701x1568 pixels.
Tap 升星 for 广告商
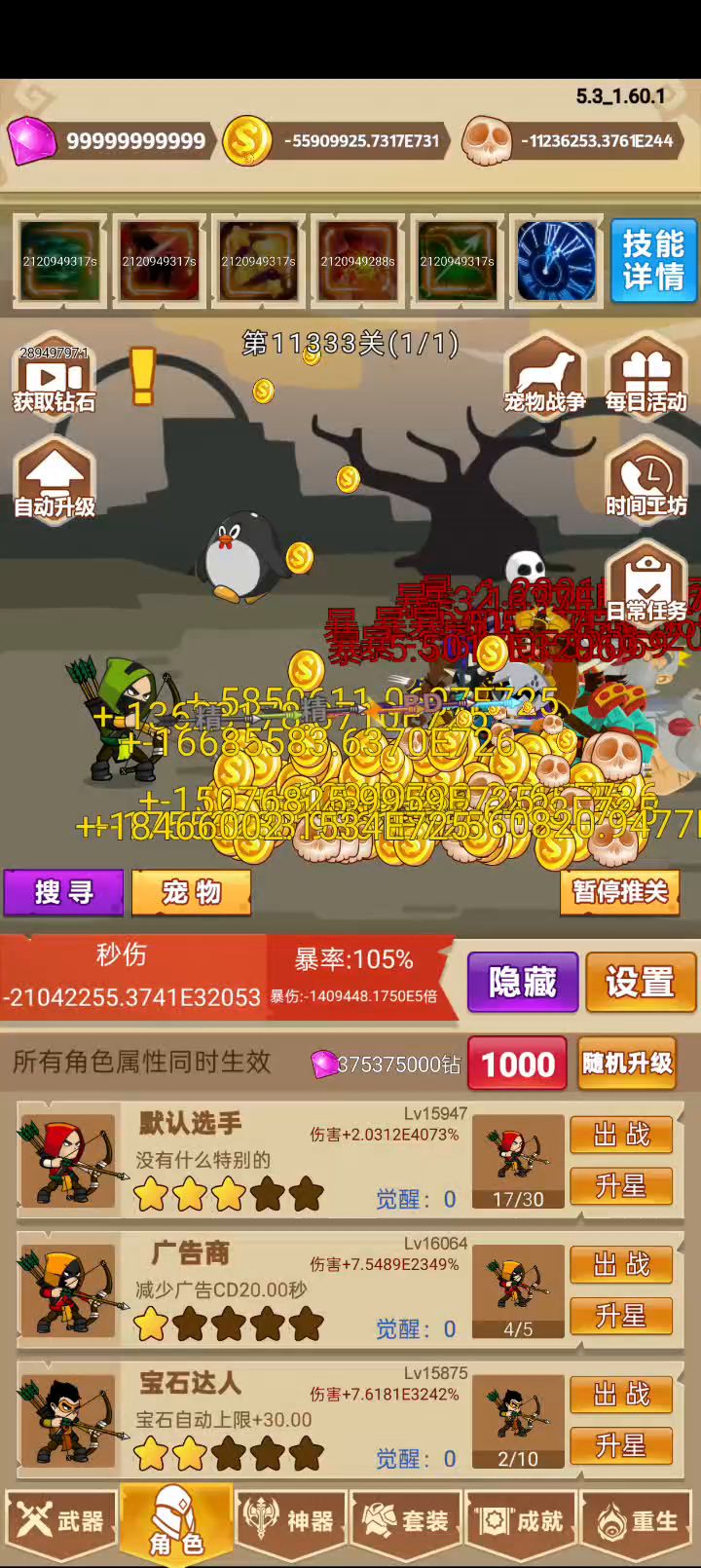tap(621, 1316)
